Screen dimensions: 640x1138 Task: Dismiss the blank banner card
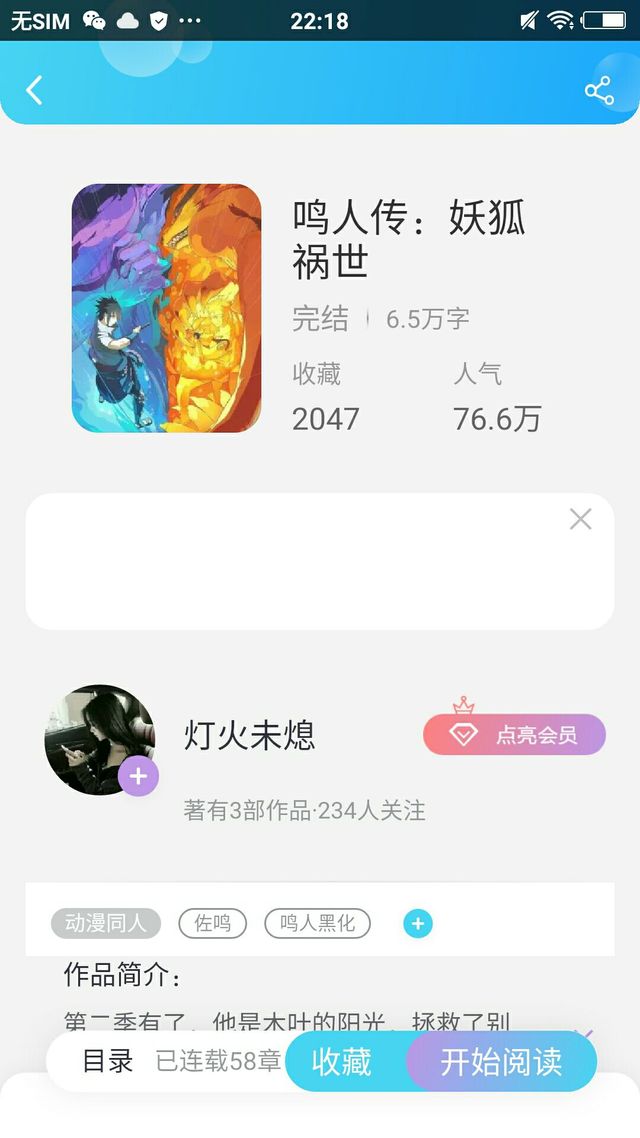click(580, 519)
